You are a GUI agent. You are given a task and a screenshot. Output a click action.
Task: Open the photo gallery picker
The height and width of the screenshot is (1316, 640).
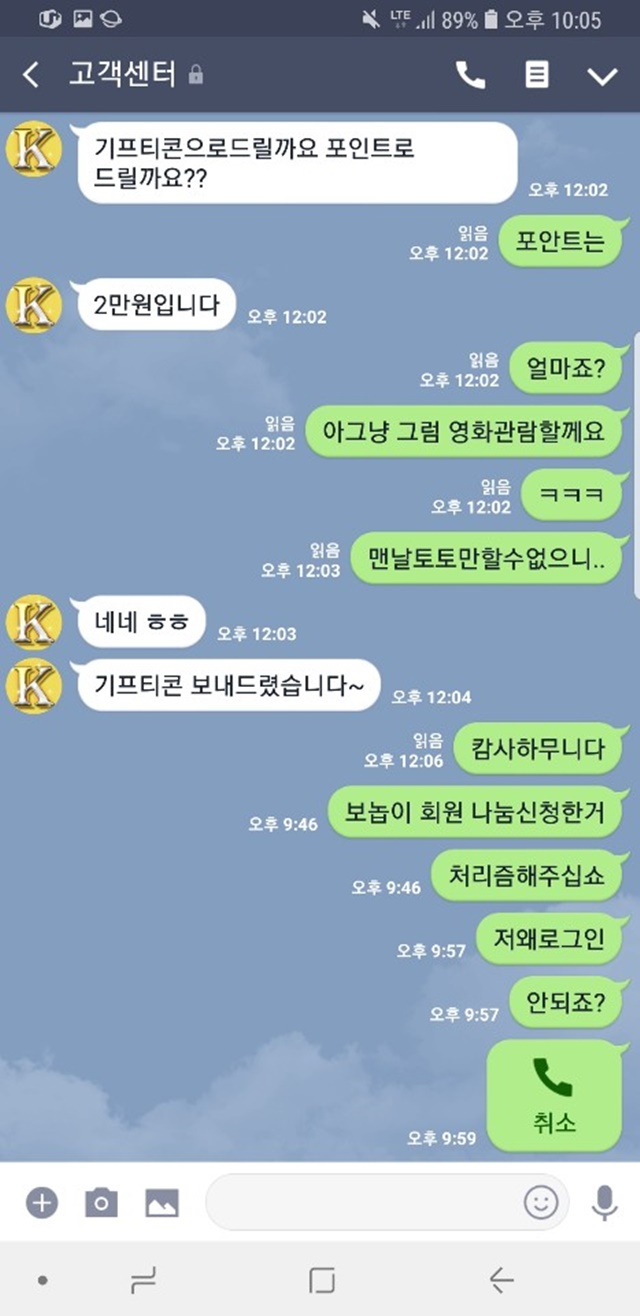click(x=162, y=1202)
